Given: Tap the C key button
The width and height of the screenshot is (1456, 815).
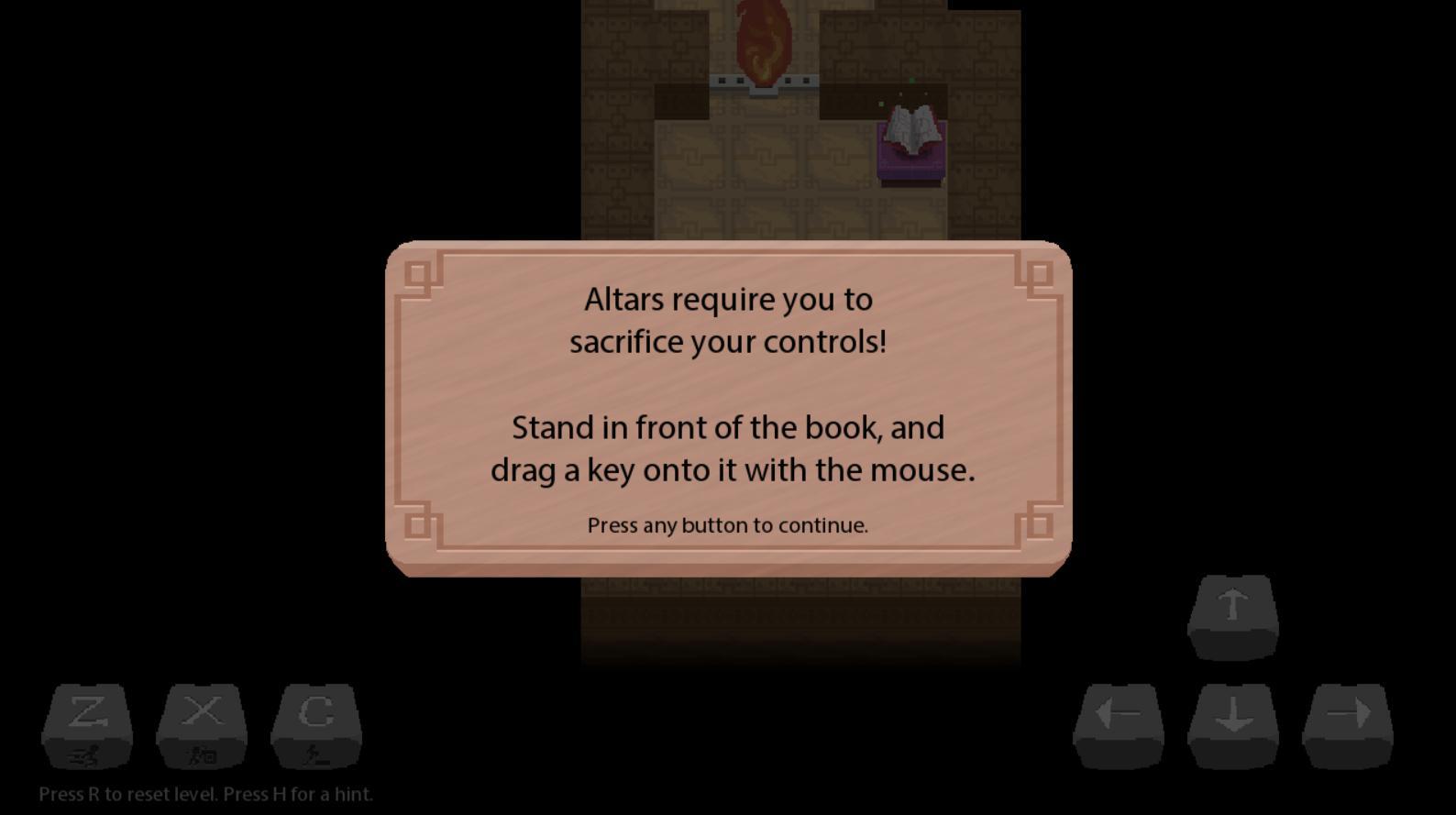Looking at the screenshot, I should point(316,725).
